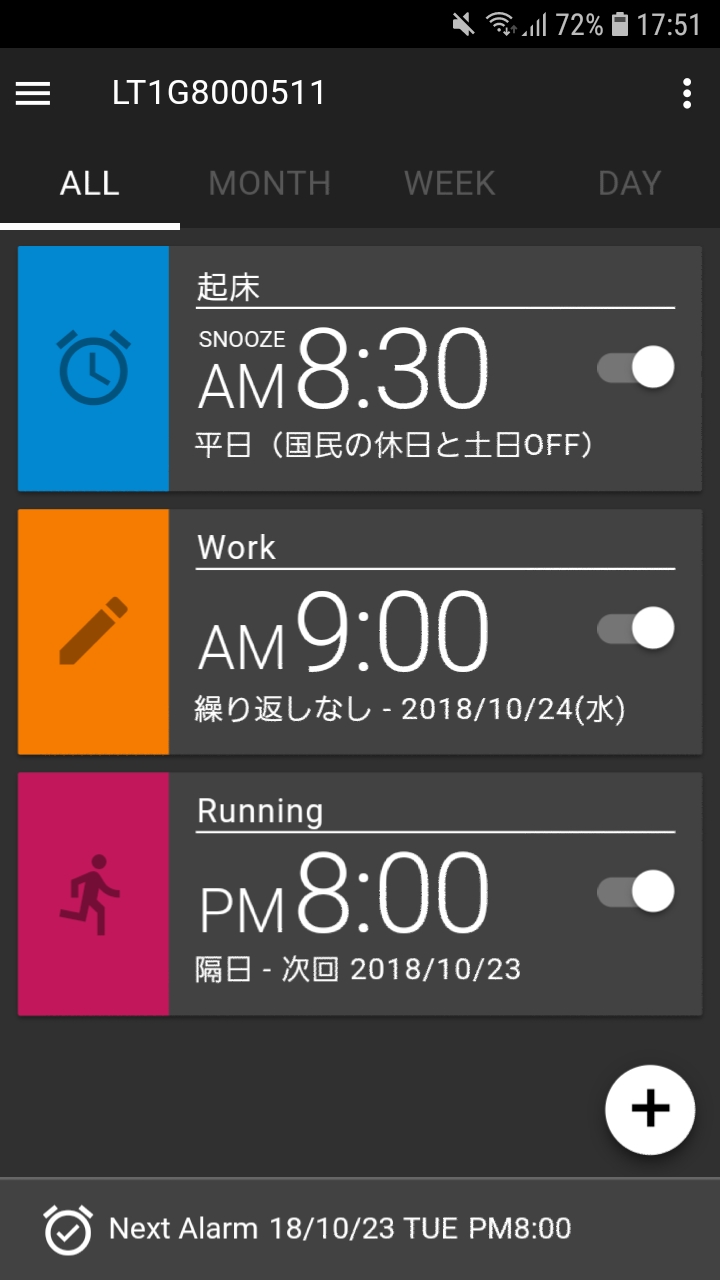
Task: Switch to the DAY tab
Action: coord(629,184)
